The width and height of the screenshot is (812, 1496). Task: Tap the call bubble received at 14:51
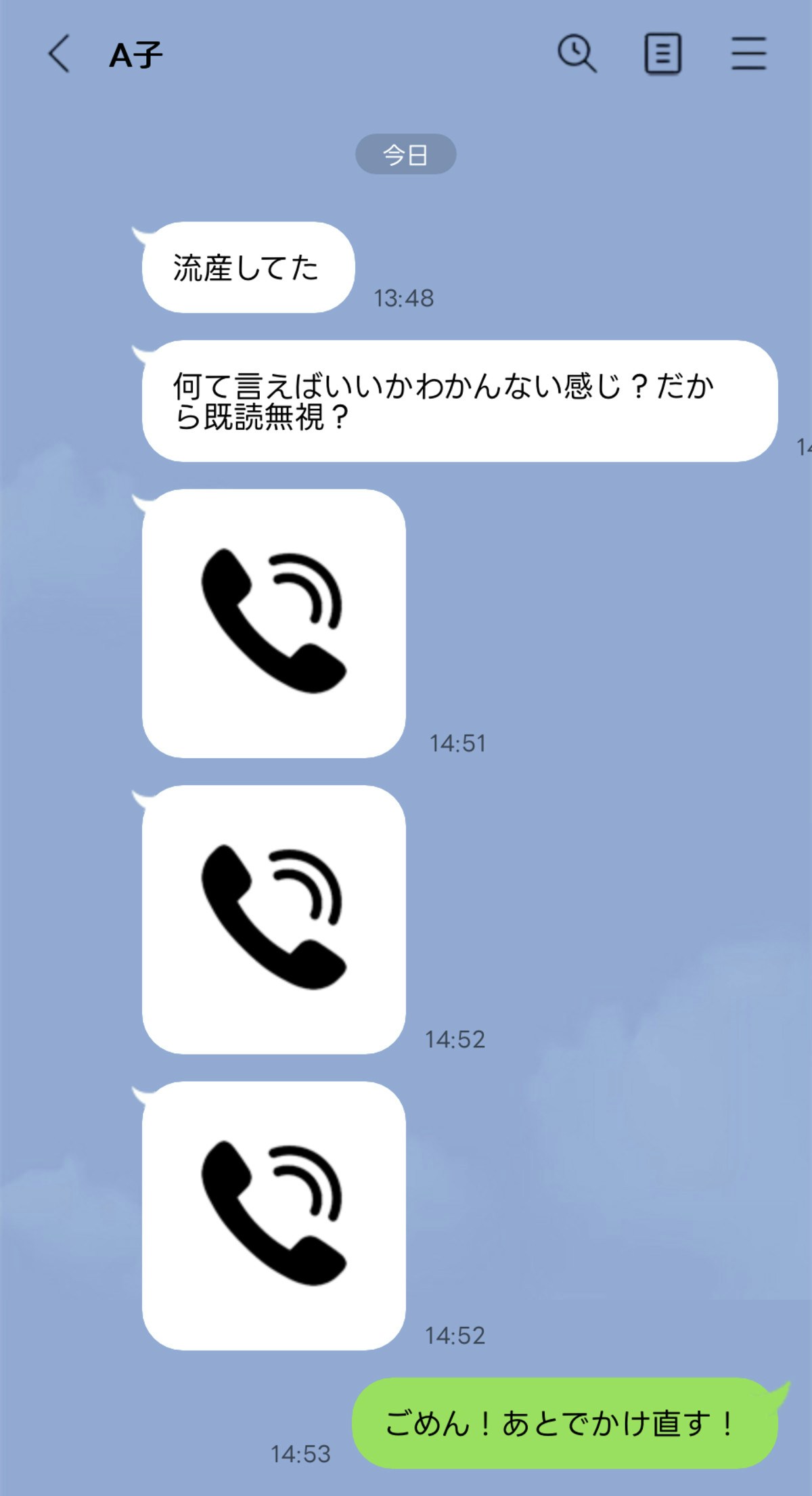pyautogui.click(x=274, y=623)
